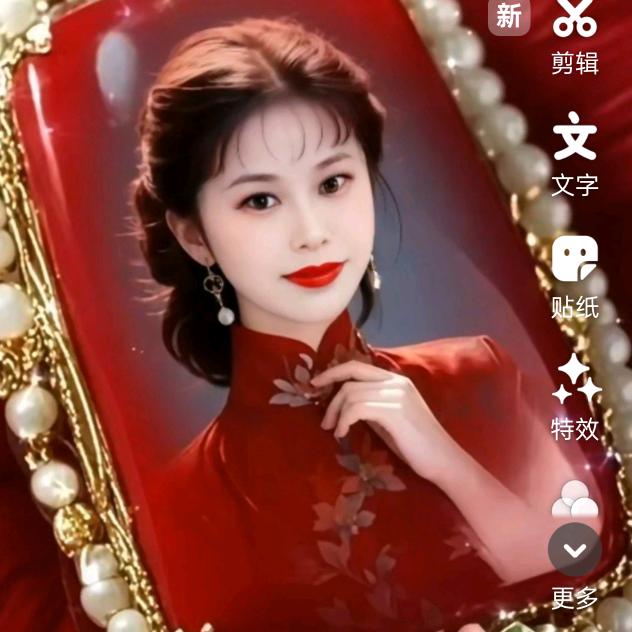
Task: Tap the three-circle filter icon
Action: click(575, 499)
